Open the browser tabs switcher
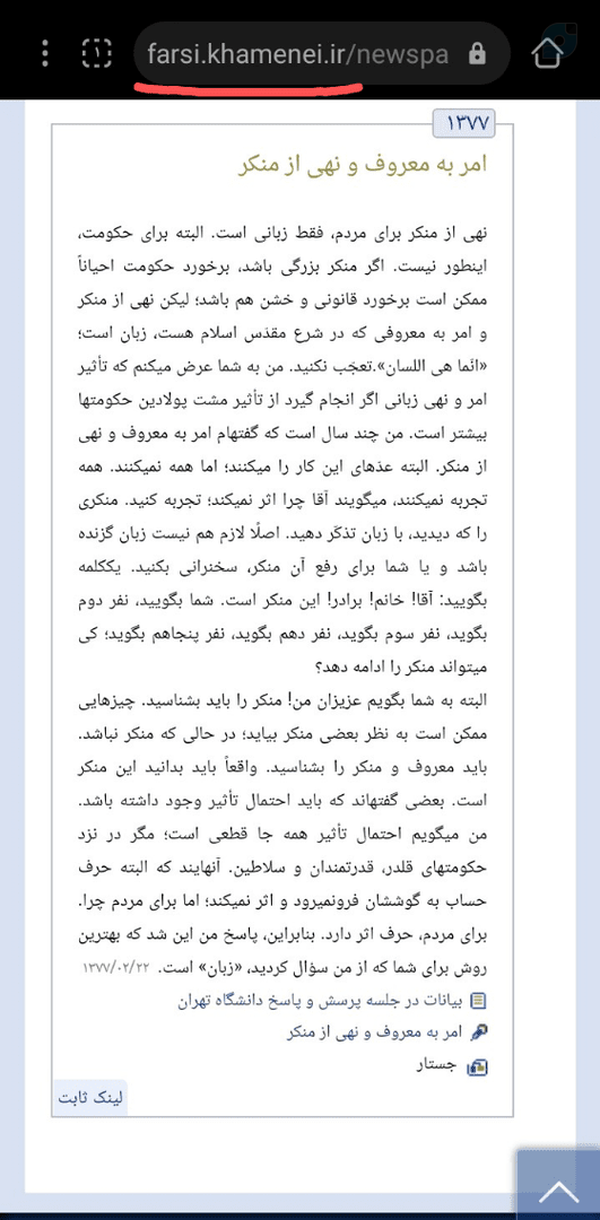 (97, 52)
